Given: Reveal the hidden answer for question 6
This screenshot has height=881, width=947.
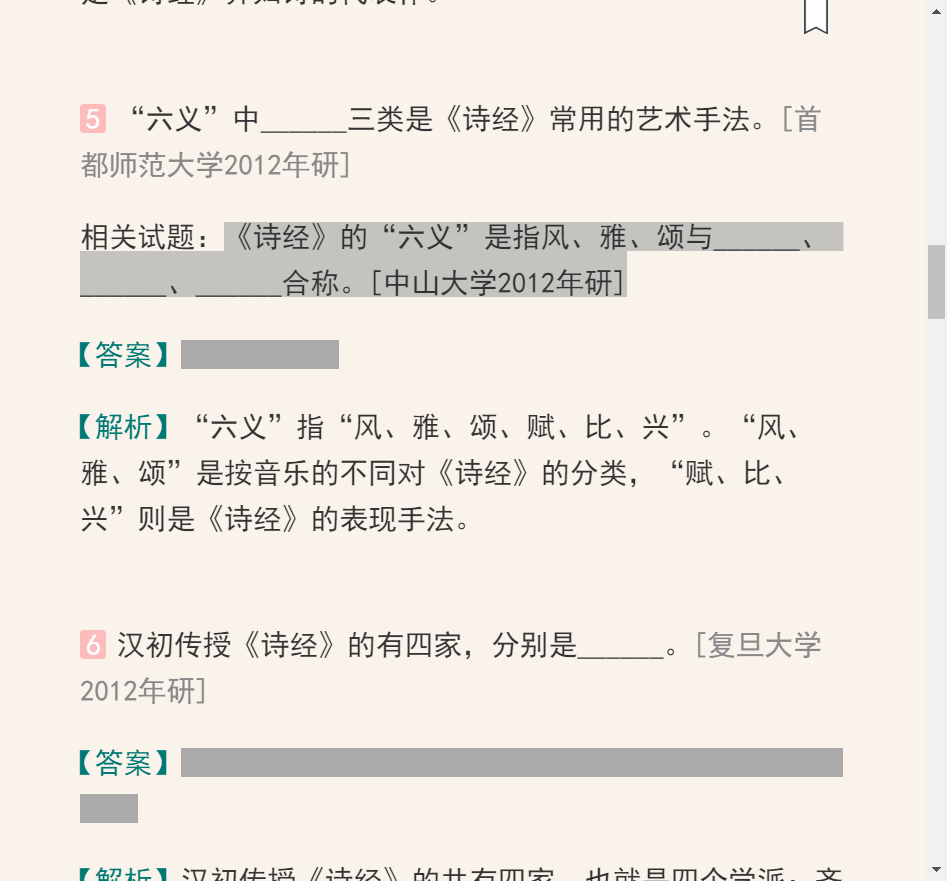Looking at the screenshot, I should 511,763.
